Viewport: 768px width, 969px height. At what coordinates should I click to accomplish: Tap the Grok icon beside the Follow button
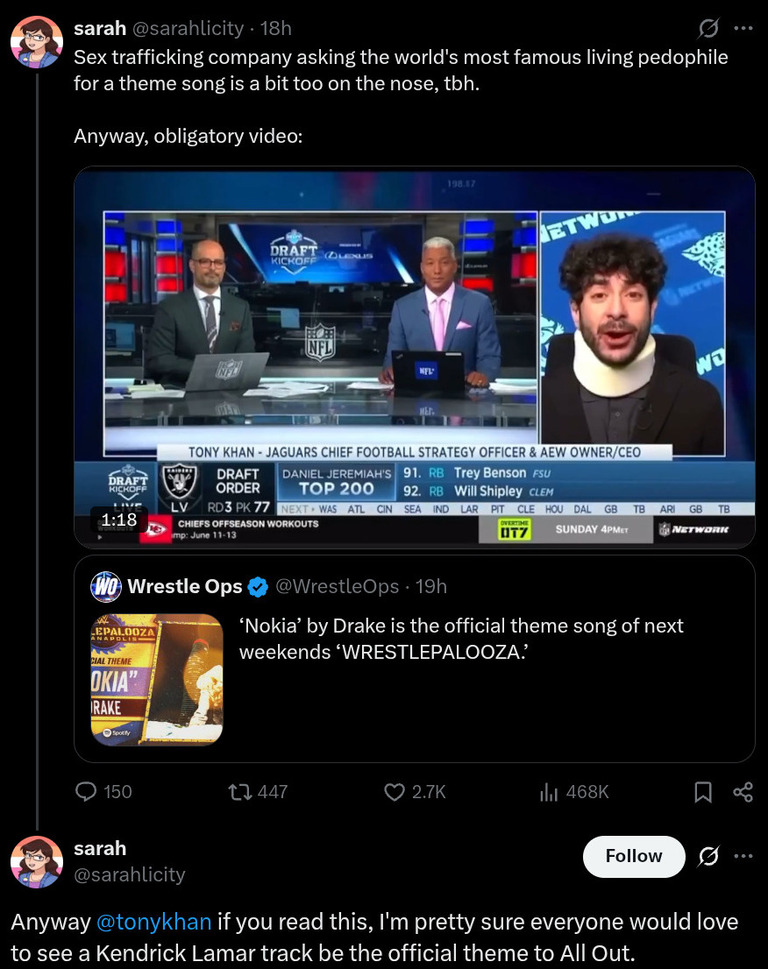click(708, 856)
